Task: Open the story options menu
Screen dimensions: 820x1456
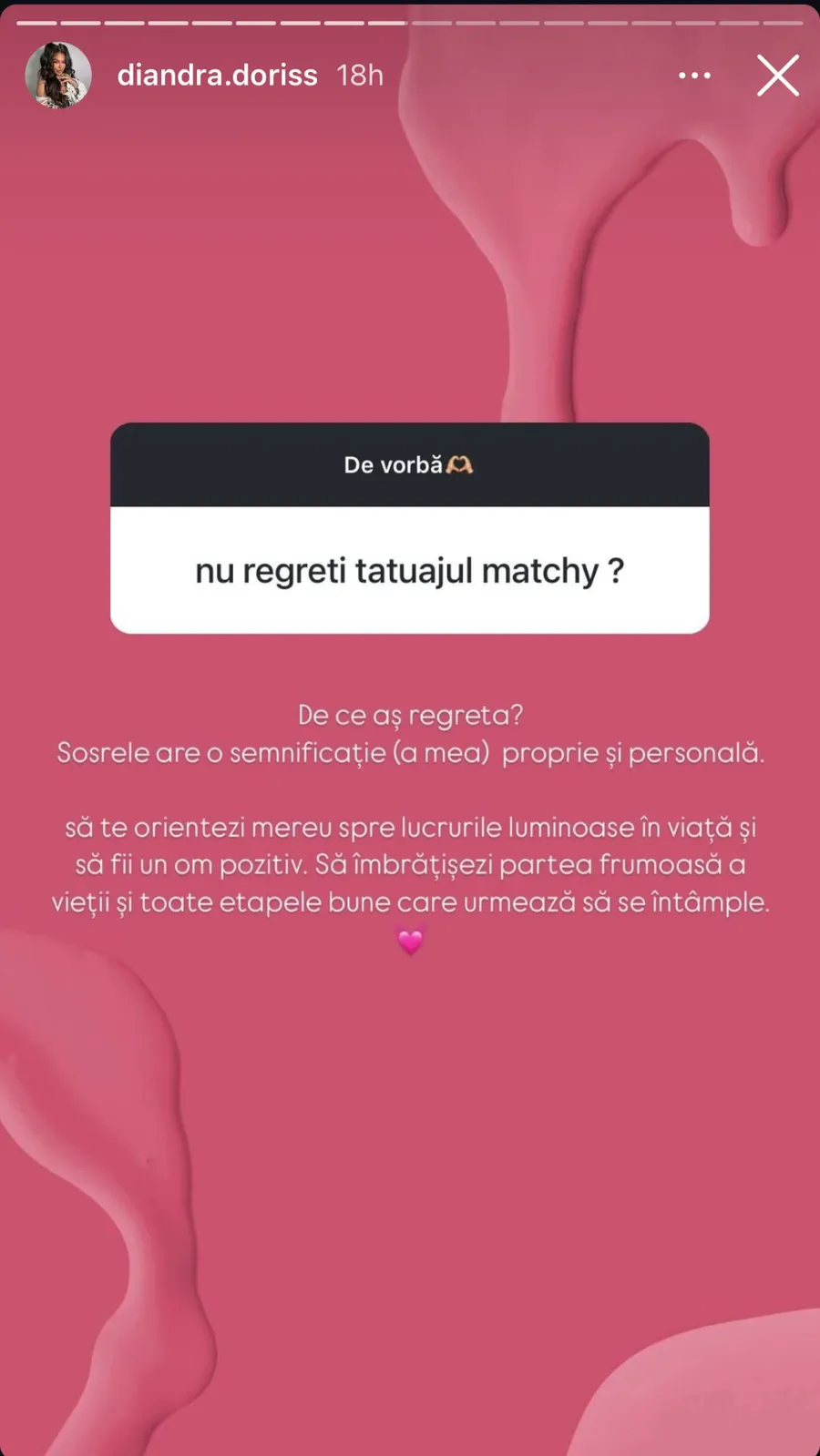Action: click(x=694, y=76)
